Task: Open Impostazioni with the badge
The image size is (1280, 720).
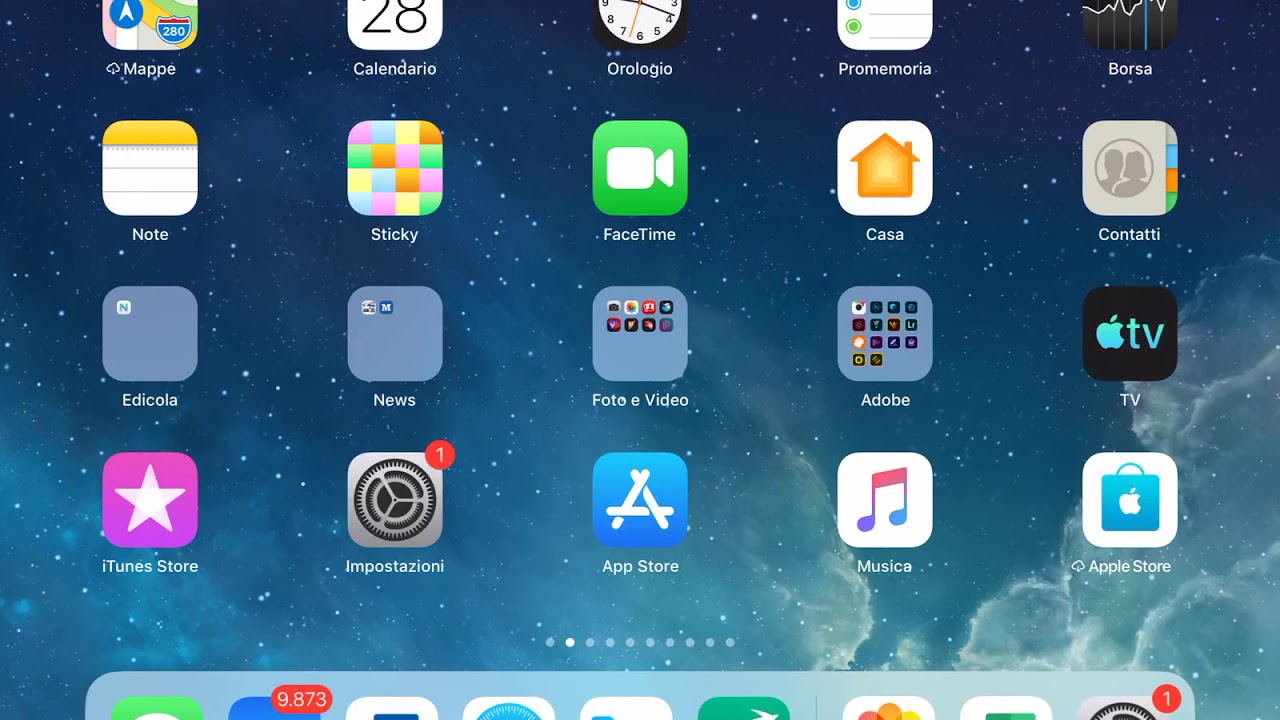Action: point(395,500)
